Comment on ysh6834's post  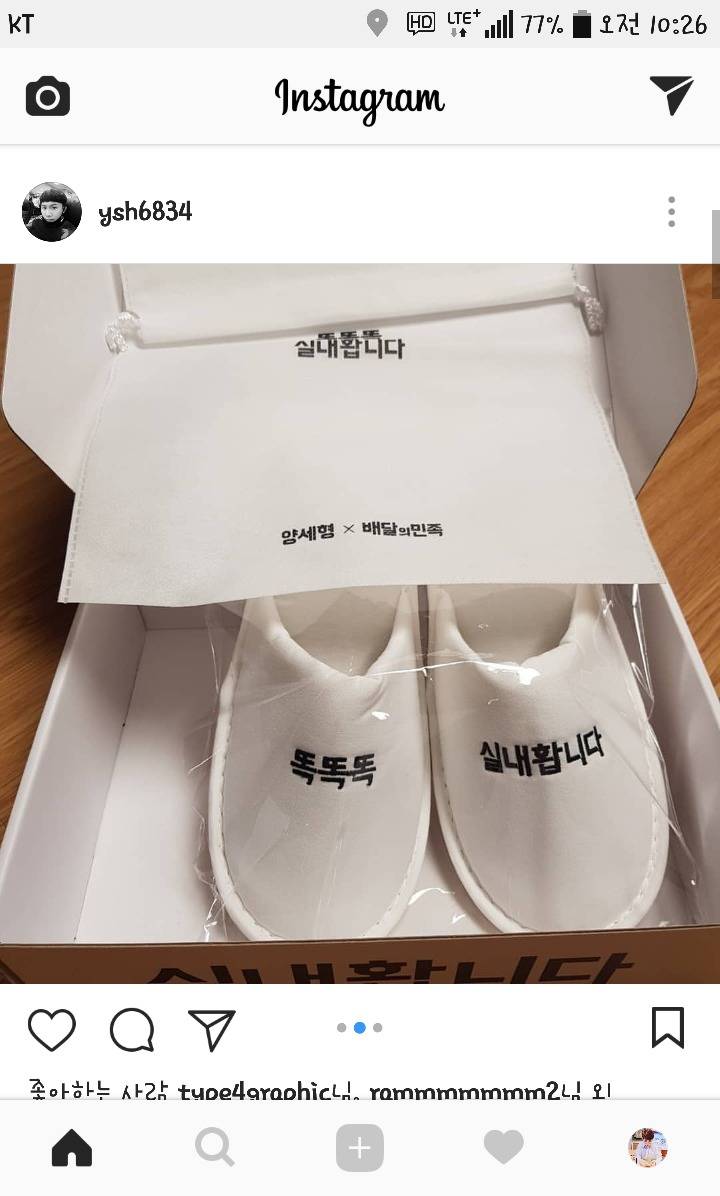(131, 1029)
